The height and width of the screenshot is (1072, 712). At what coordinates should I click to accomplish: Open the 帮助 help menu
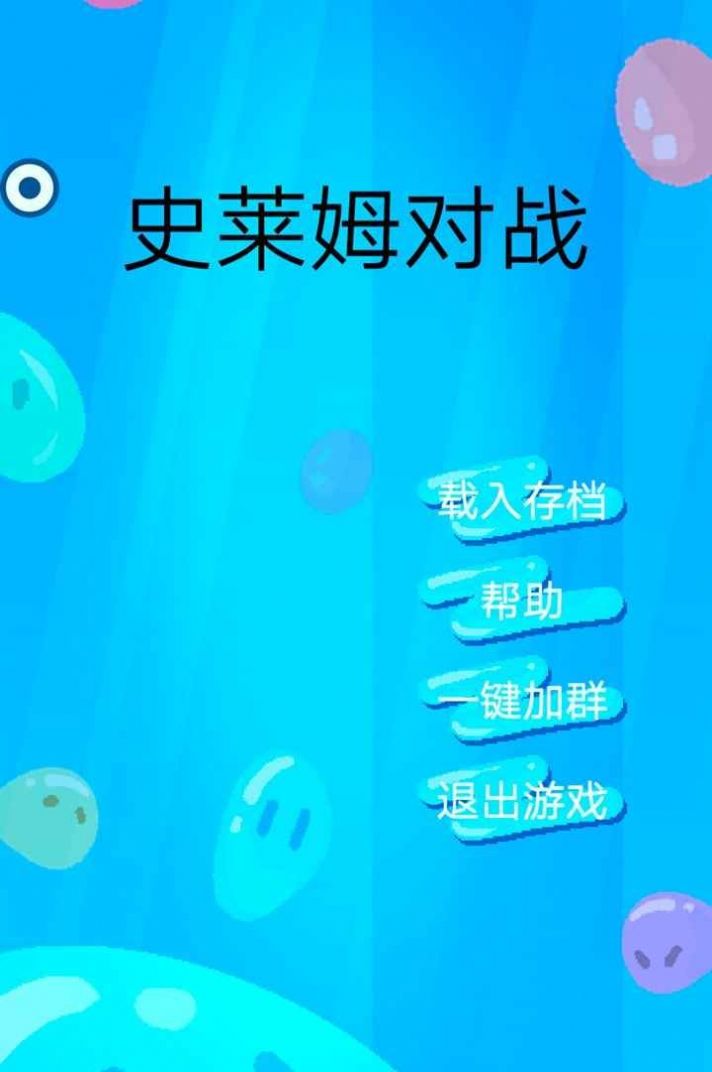[x=522, y=601]
